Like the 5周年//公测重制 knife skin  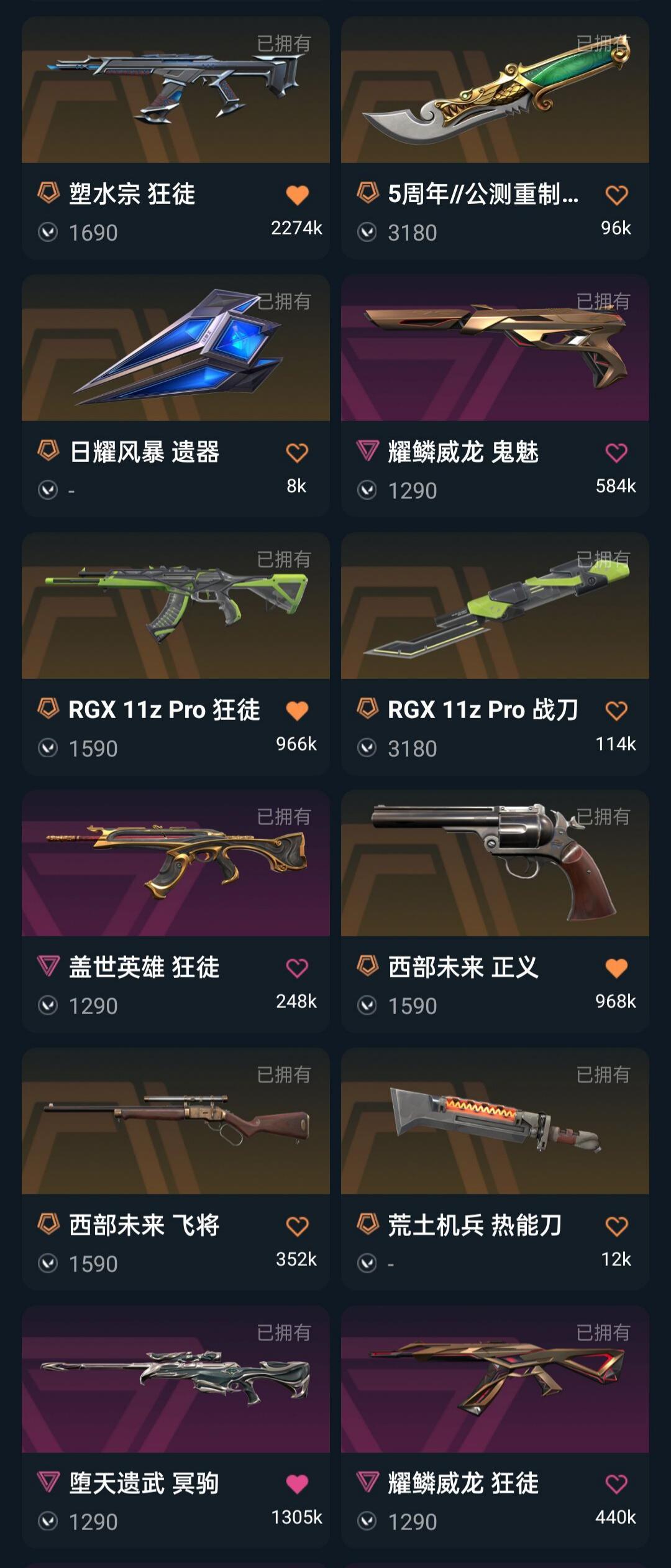click(616, 195)
